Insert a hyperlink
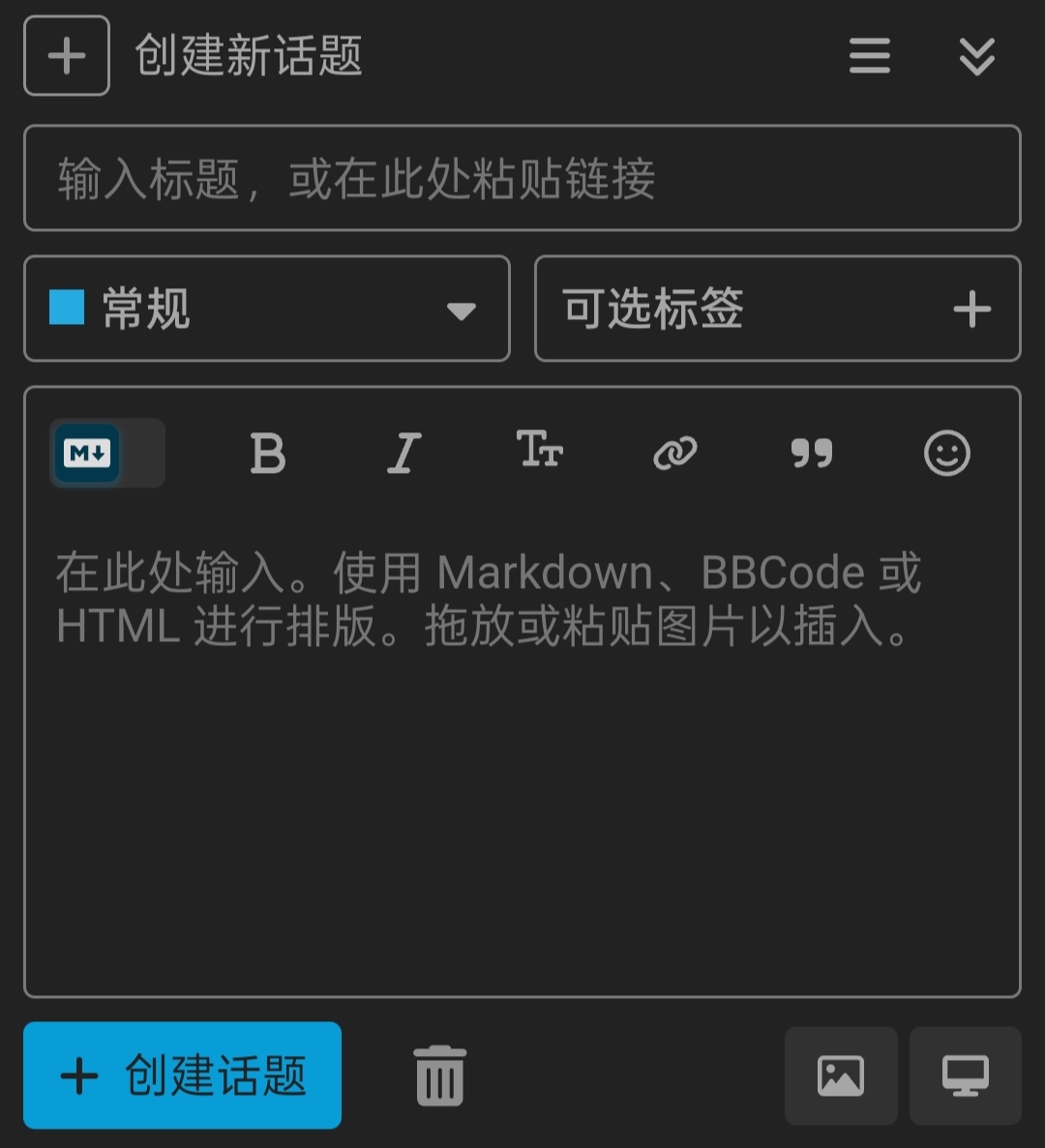This screenshot has width=1045, height=1148. click(x=674, y=453)
